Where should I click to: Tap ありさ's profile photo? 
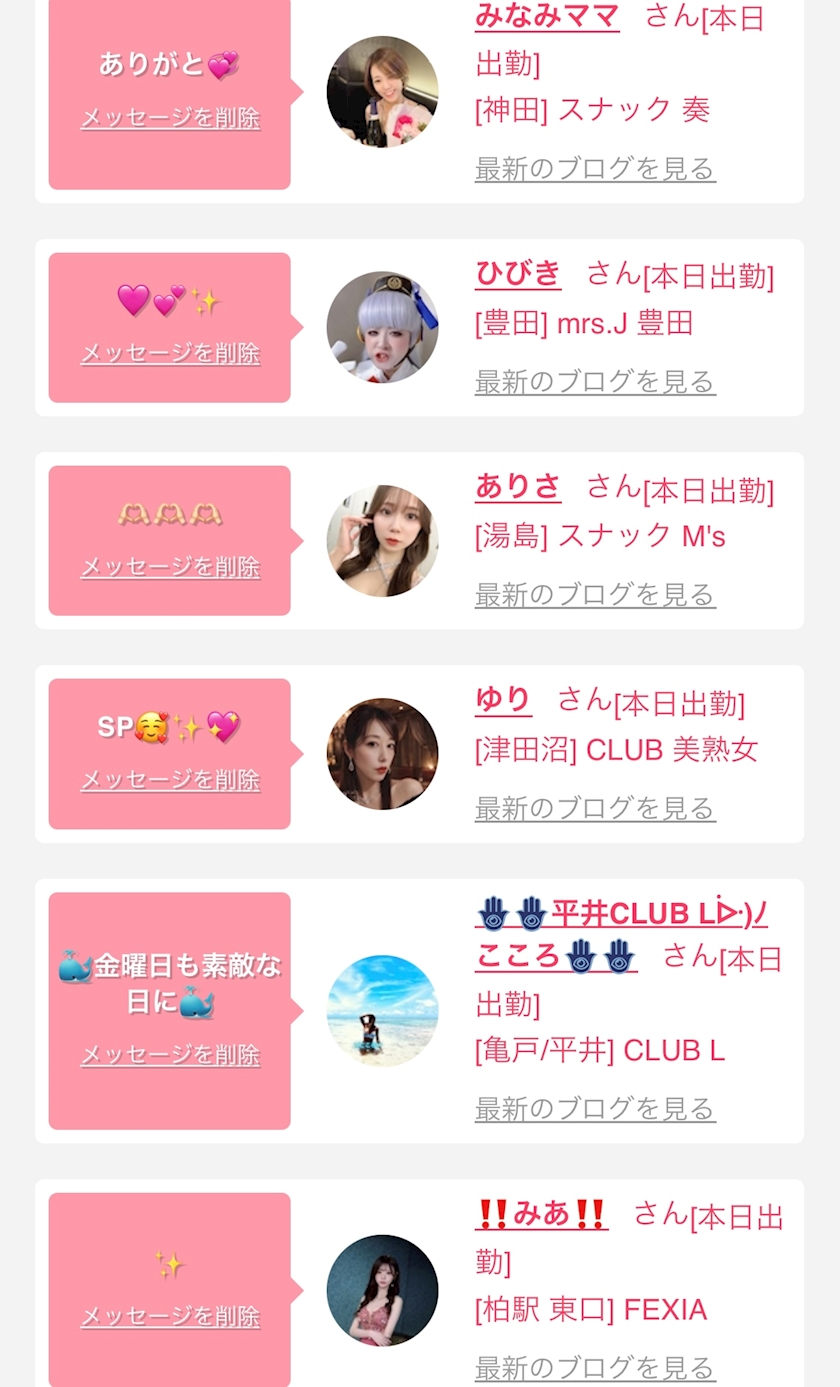point(382,540)
